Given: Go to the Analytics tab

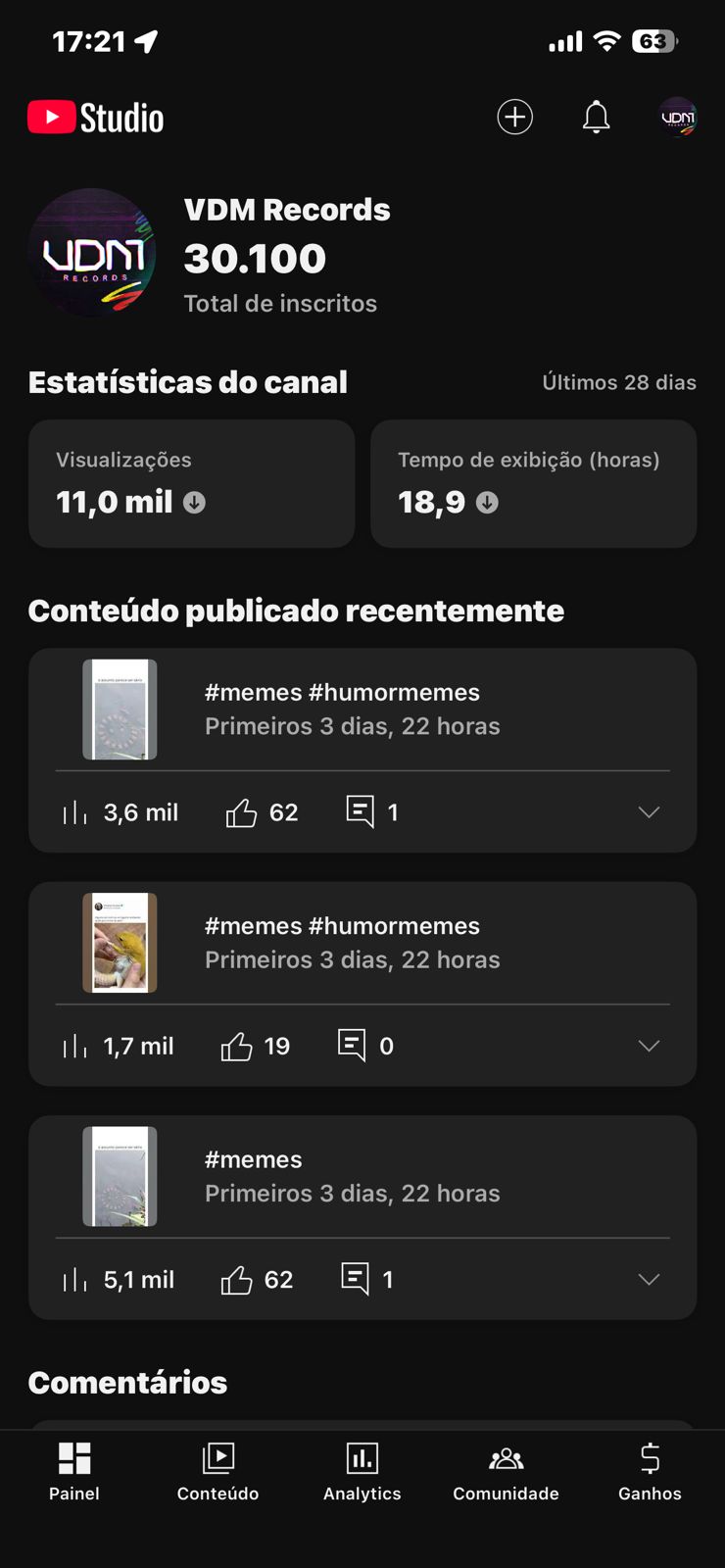Looking at the screenshot, I should click(x=362, y=1471).
